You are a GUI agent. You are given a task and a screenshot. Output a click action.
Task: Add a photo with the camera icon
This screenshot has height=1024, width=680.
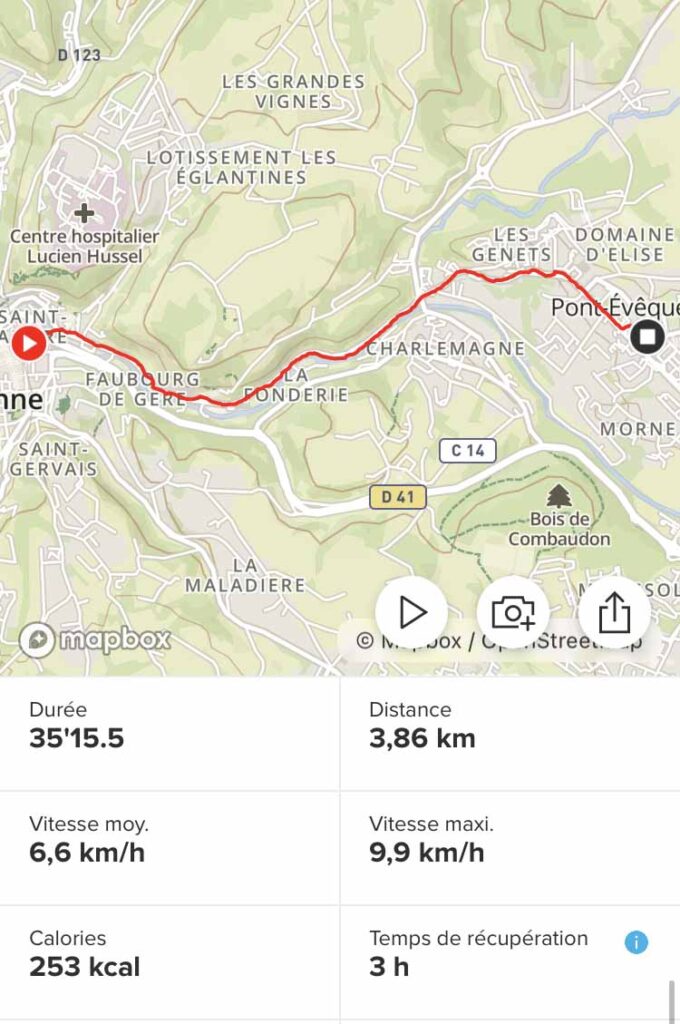click(513, 612)
